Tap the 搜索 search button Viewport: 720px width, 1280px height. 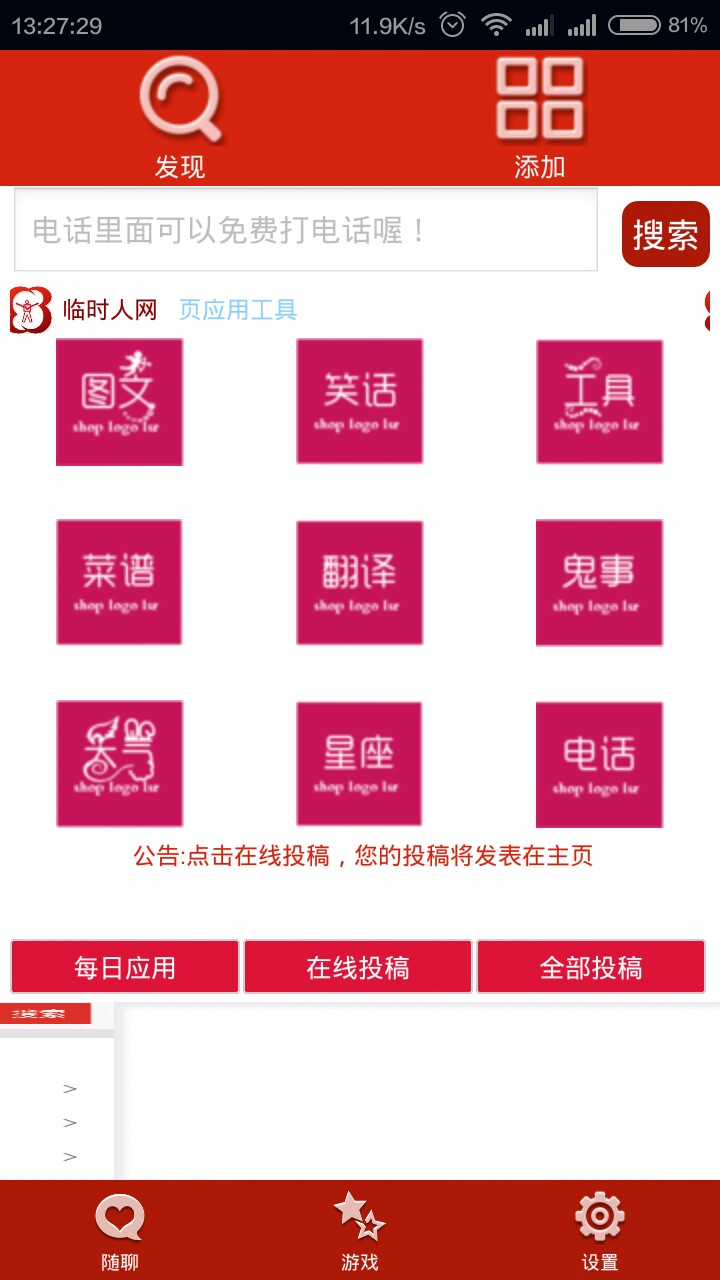click(x=665, y=234)
